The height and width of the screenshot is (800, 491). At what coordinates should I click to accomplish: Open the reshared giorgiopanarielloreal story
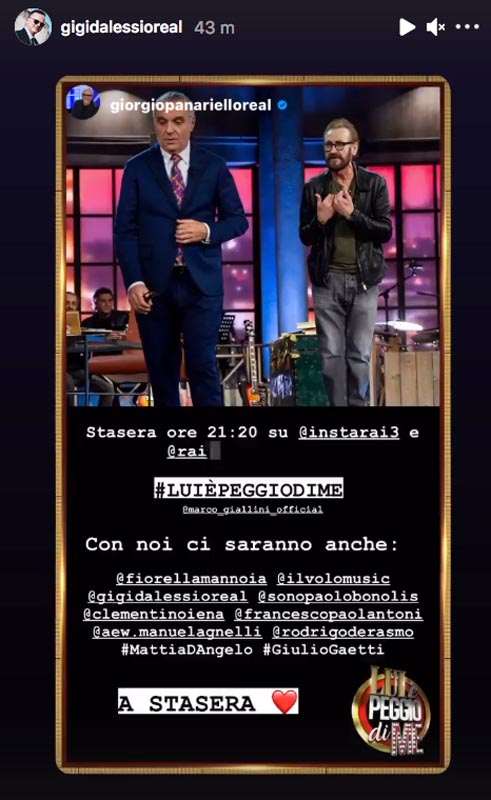[253, 424]
